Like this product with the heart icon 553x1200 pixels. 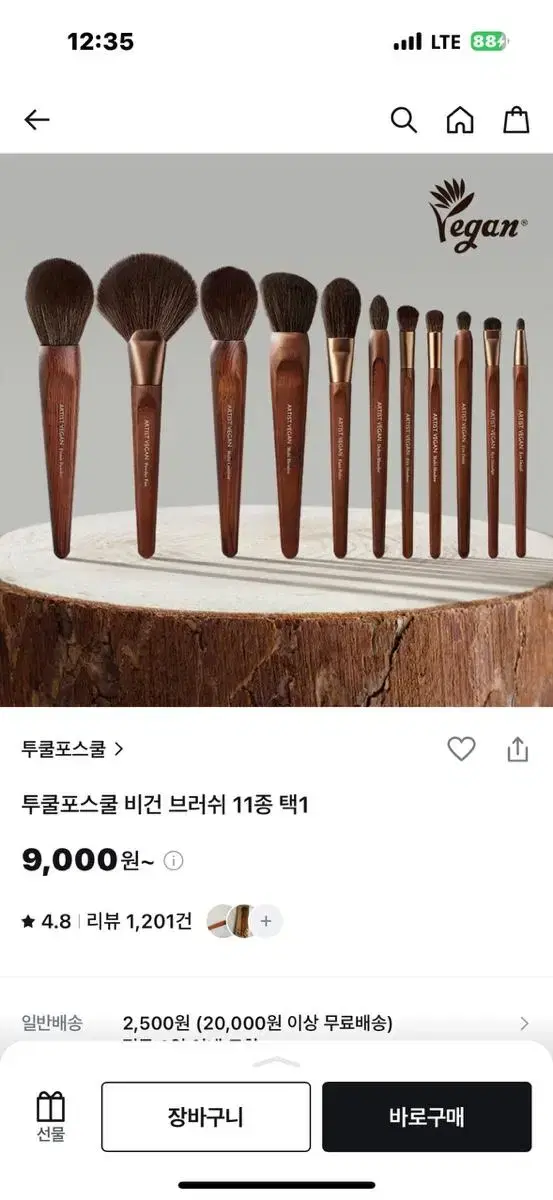click(461, 748)
